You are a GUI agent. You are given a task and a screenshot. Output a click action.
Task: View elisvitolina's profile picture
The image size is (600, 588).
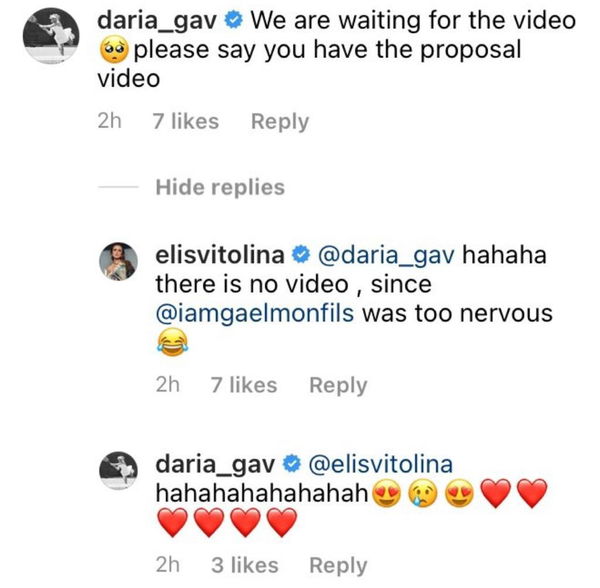[121, 262]
